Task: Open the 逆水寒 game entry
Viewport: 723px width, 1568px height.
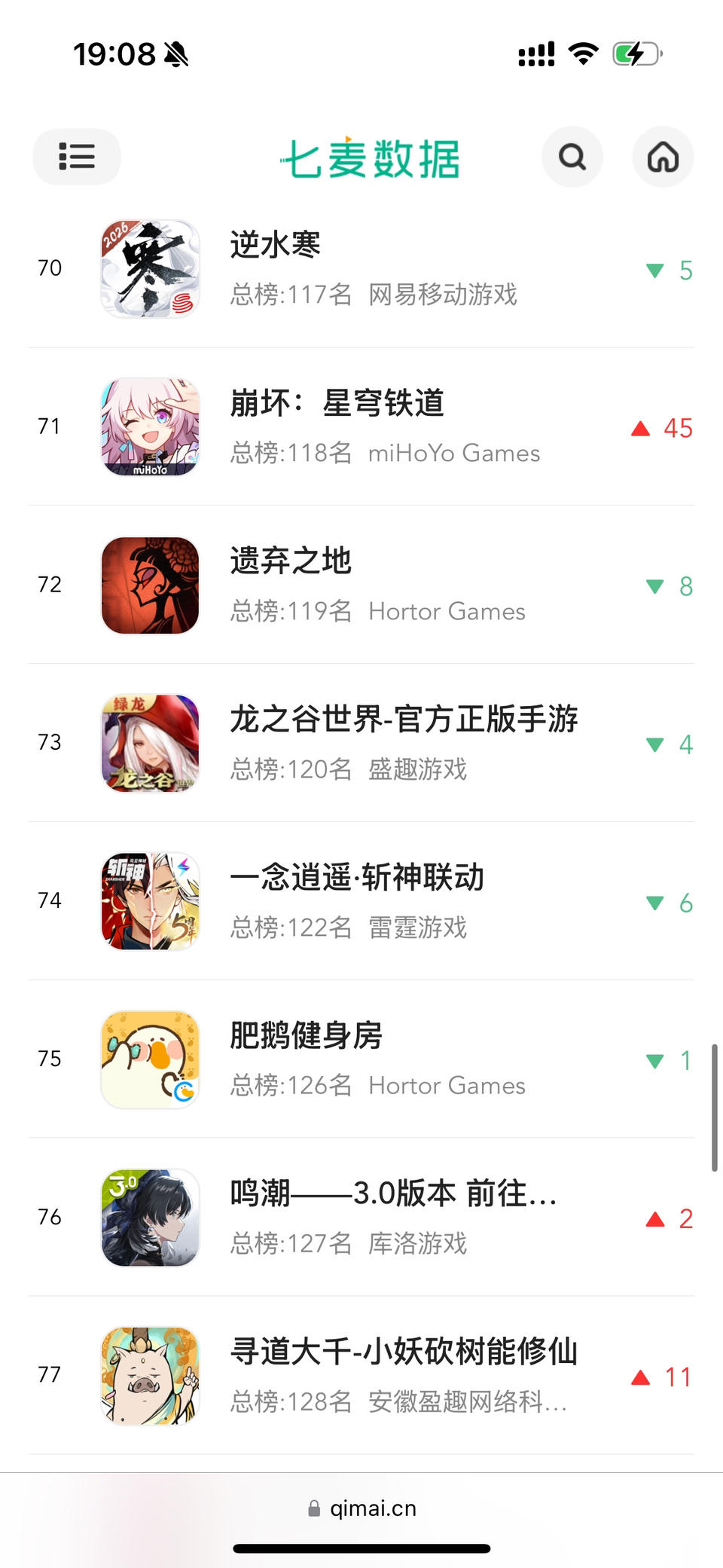Action: point(361,269)
